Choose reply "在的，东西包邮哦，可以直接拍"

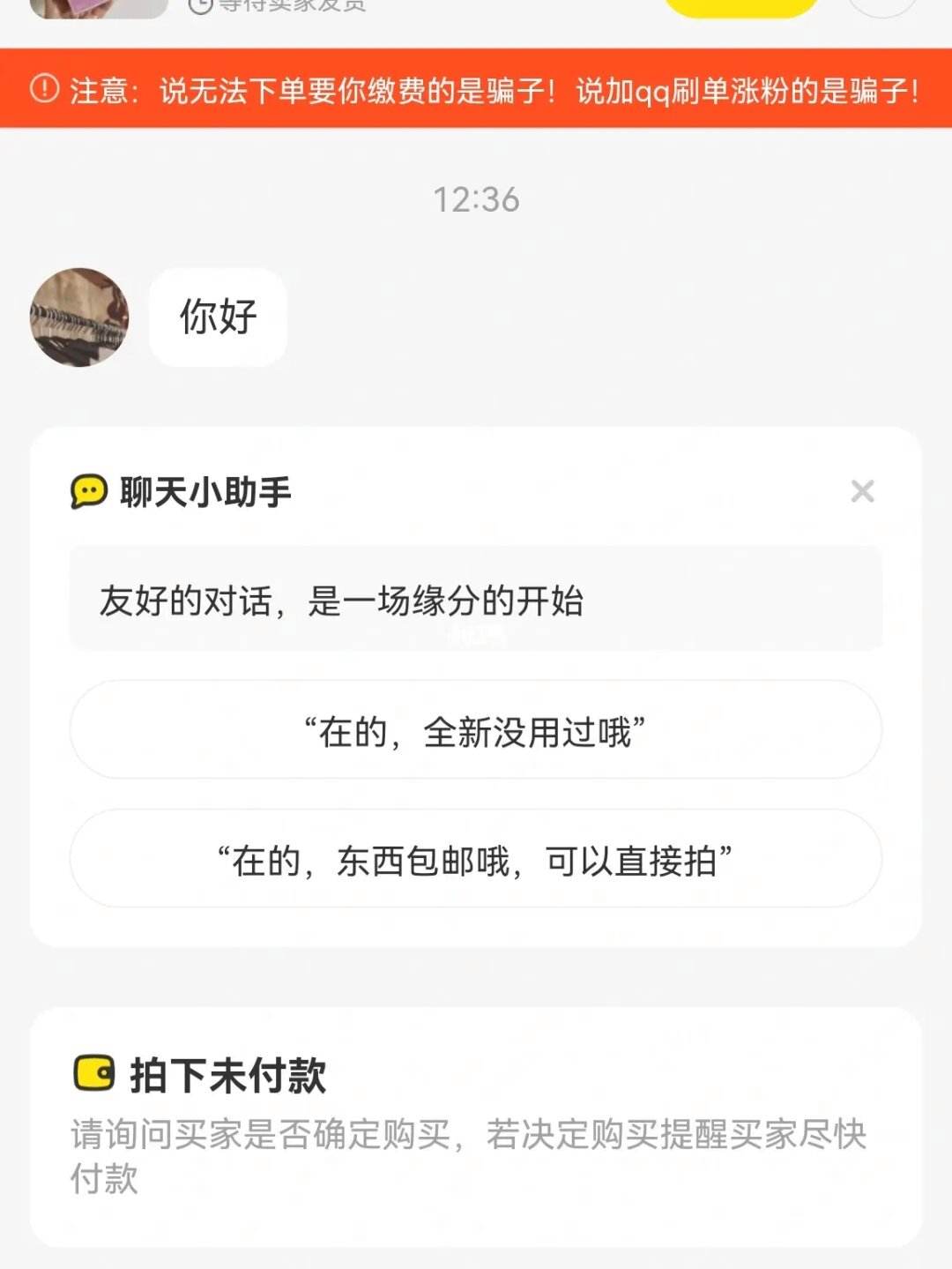[x=476, y=859]
